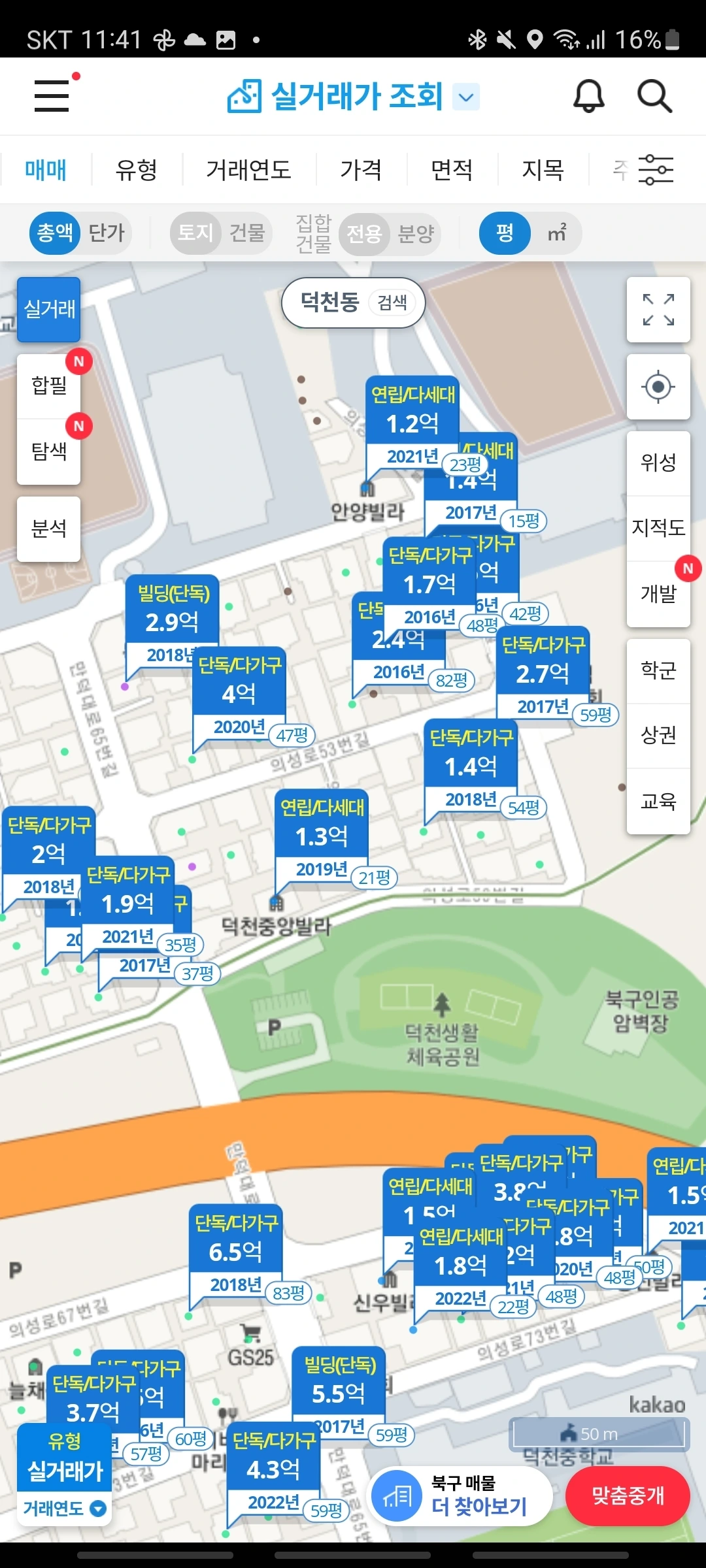
Task: Select the 유형 filter tab
Action: point(136,170)
